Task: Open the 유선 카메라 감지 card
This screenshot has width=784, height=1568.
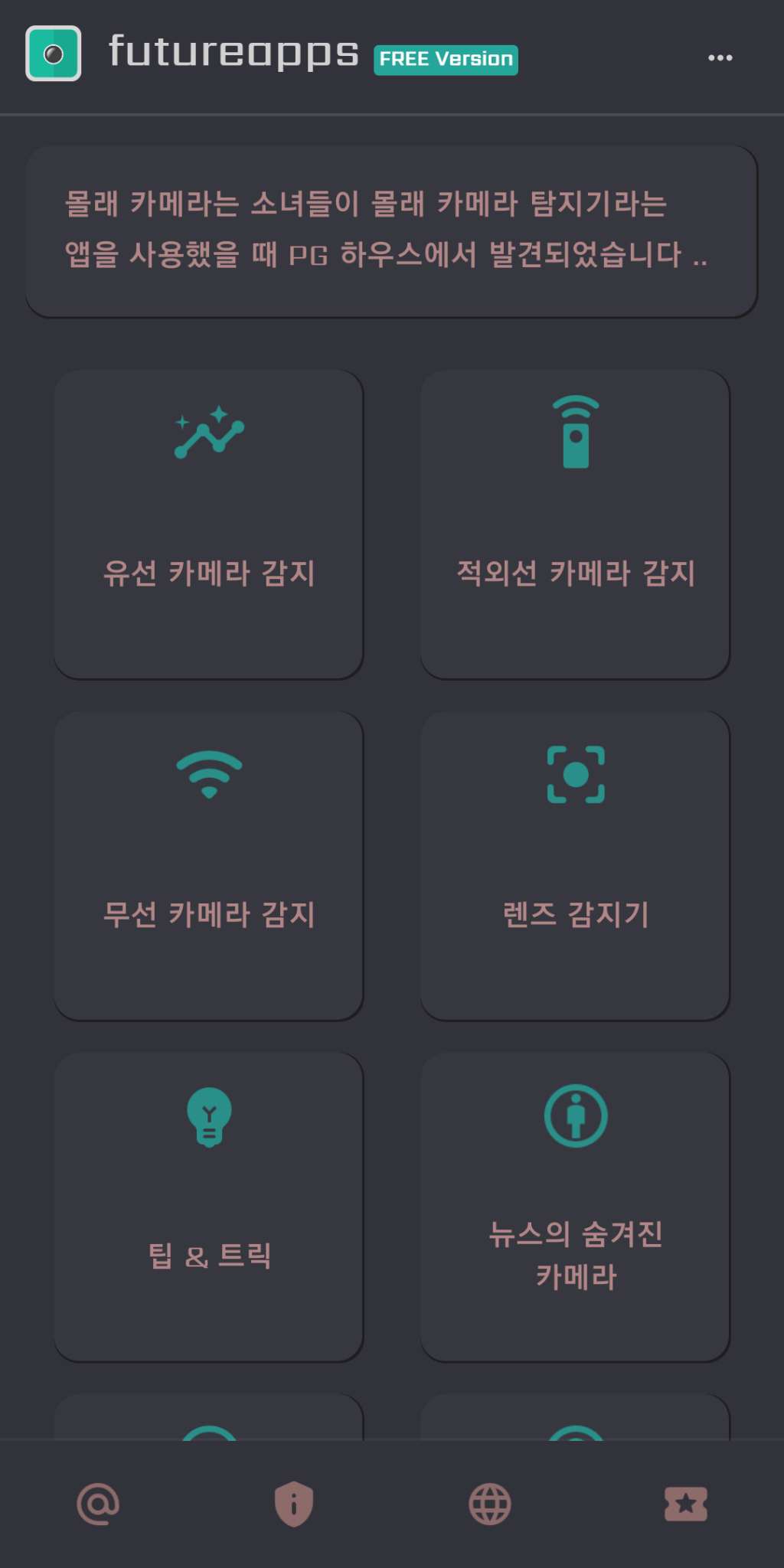Action: coord(207,523)
